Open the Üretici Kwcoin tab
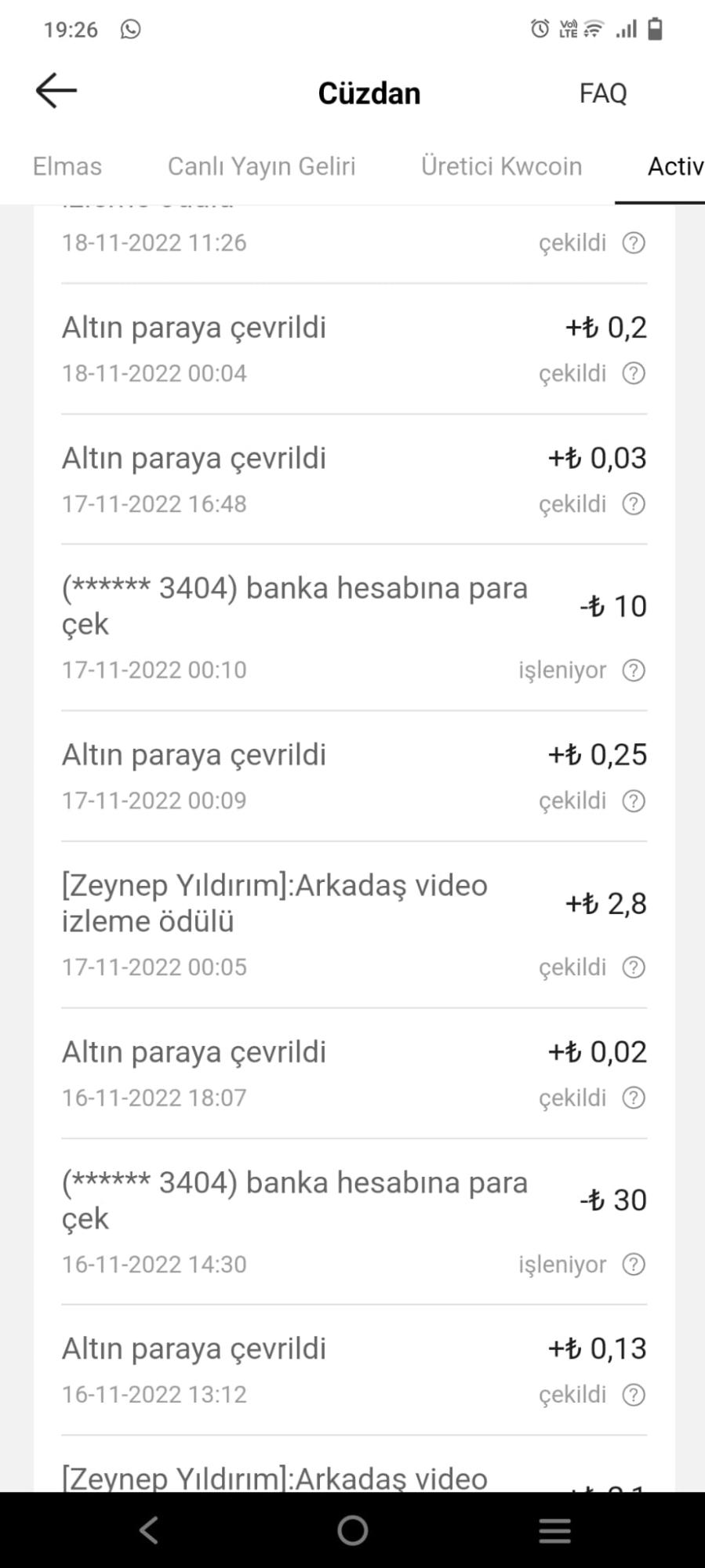Image resolution: width=705 pixels, height=1568 pixels. (x=501, y=166)
